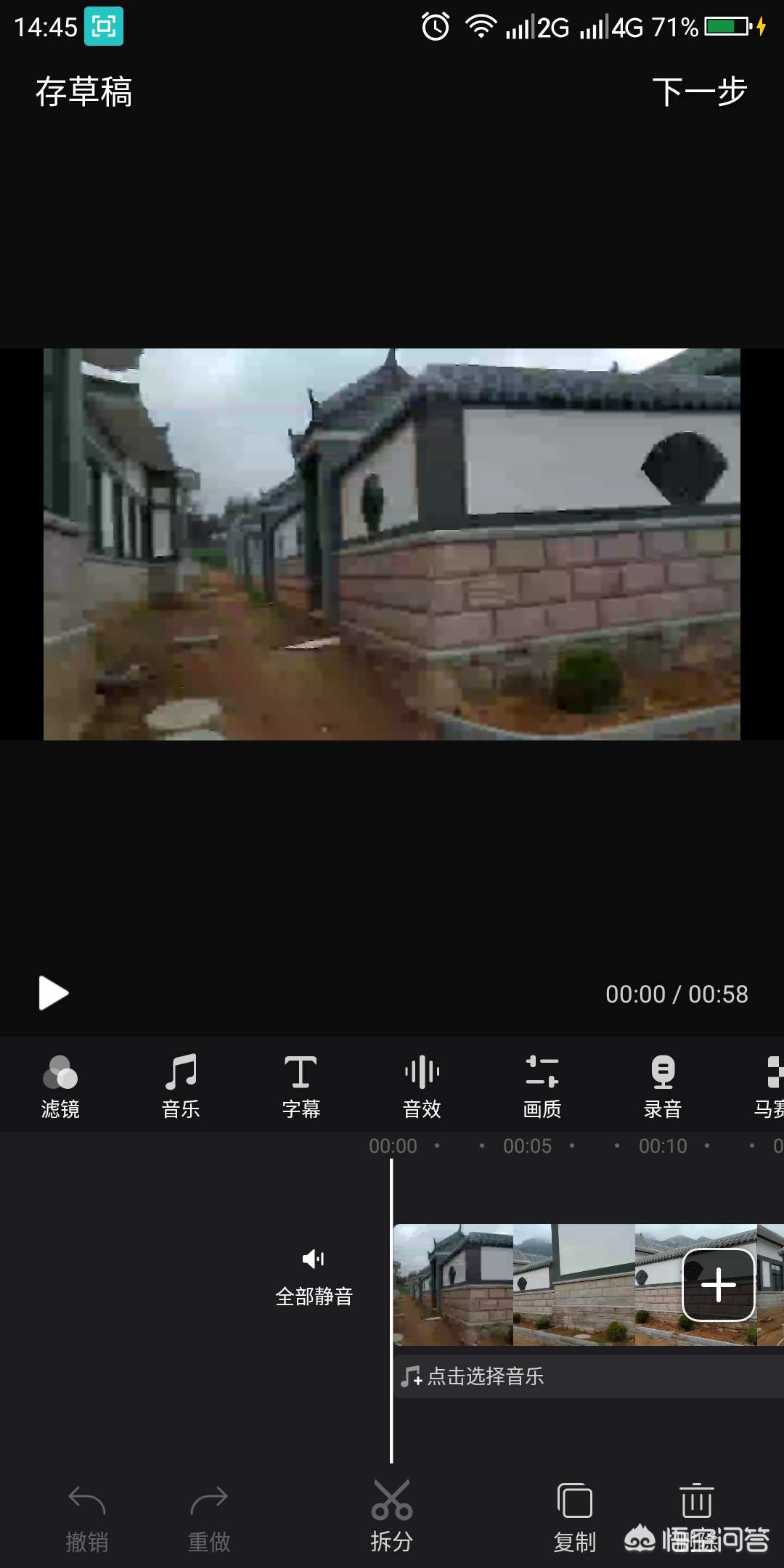Add a new clip with plus button

click(x=718, y=1285)
